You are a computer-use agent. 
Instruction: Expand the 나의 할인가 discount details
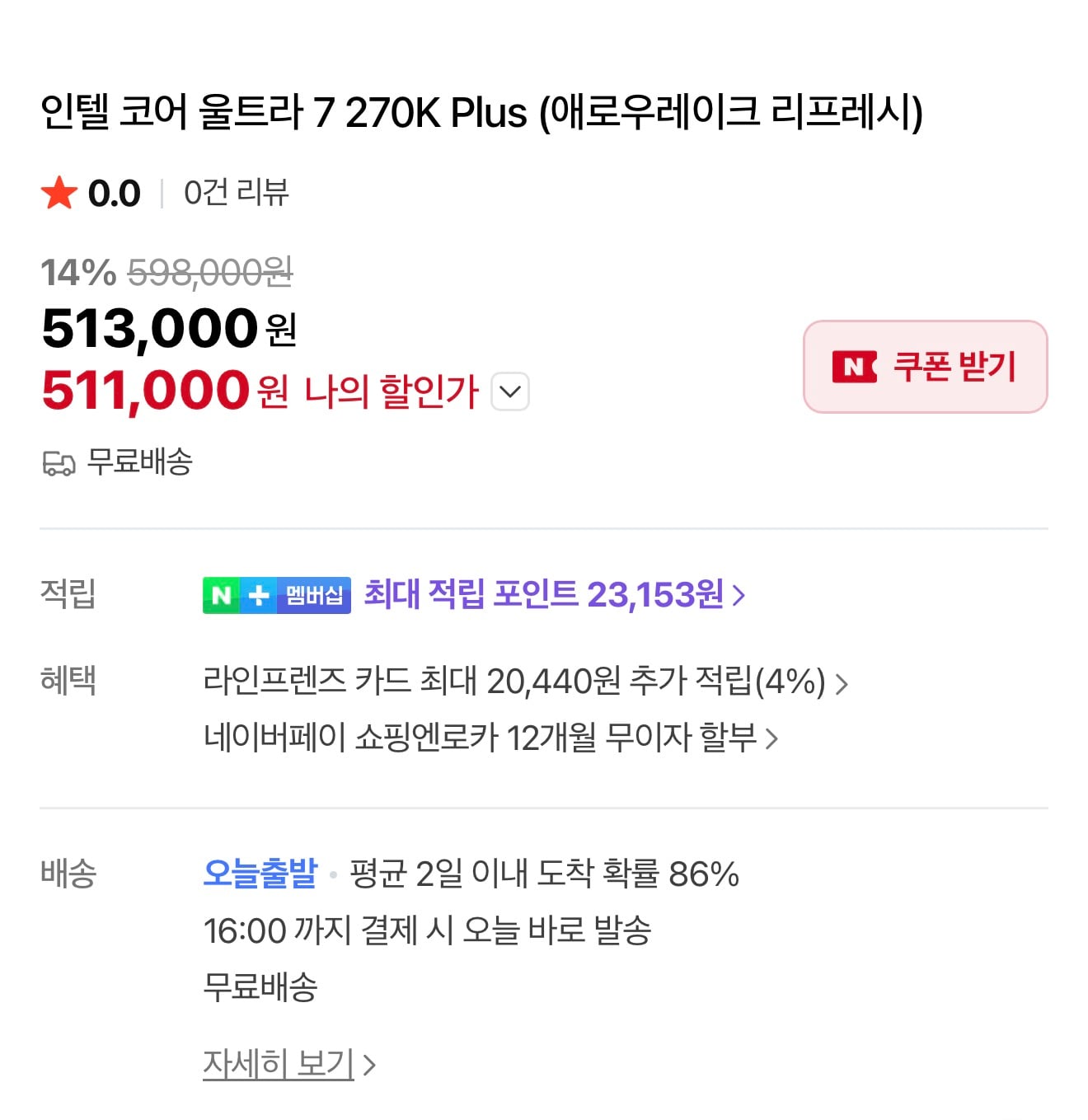[510, 393]
